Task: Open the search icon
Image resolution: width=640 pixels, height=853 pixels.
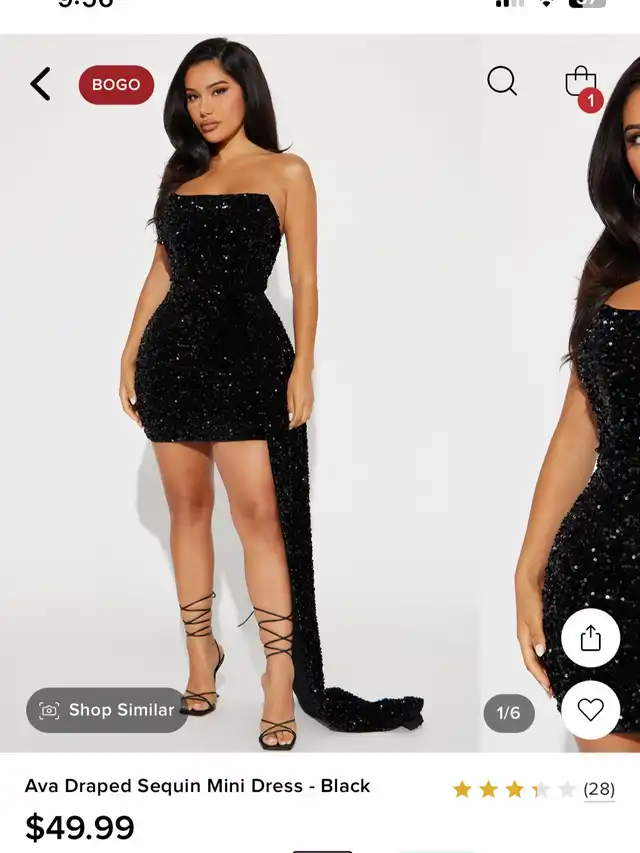Action: (x=502, y=81)
